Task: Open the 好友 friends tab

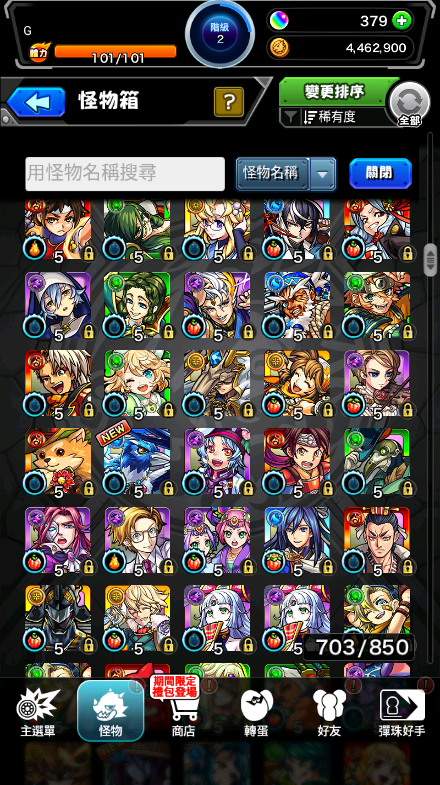Action: coord(330,713)
